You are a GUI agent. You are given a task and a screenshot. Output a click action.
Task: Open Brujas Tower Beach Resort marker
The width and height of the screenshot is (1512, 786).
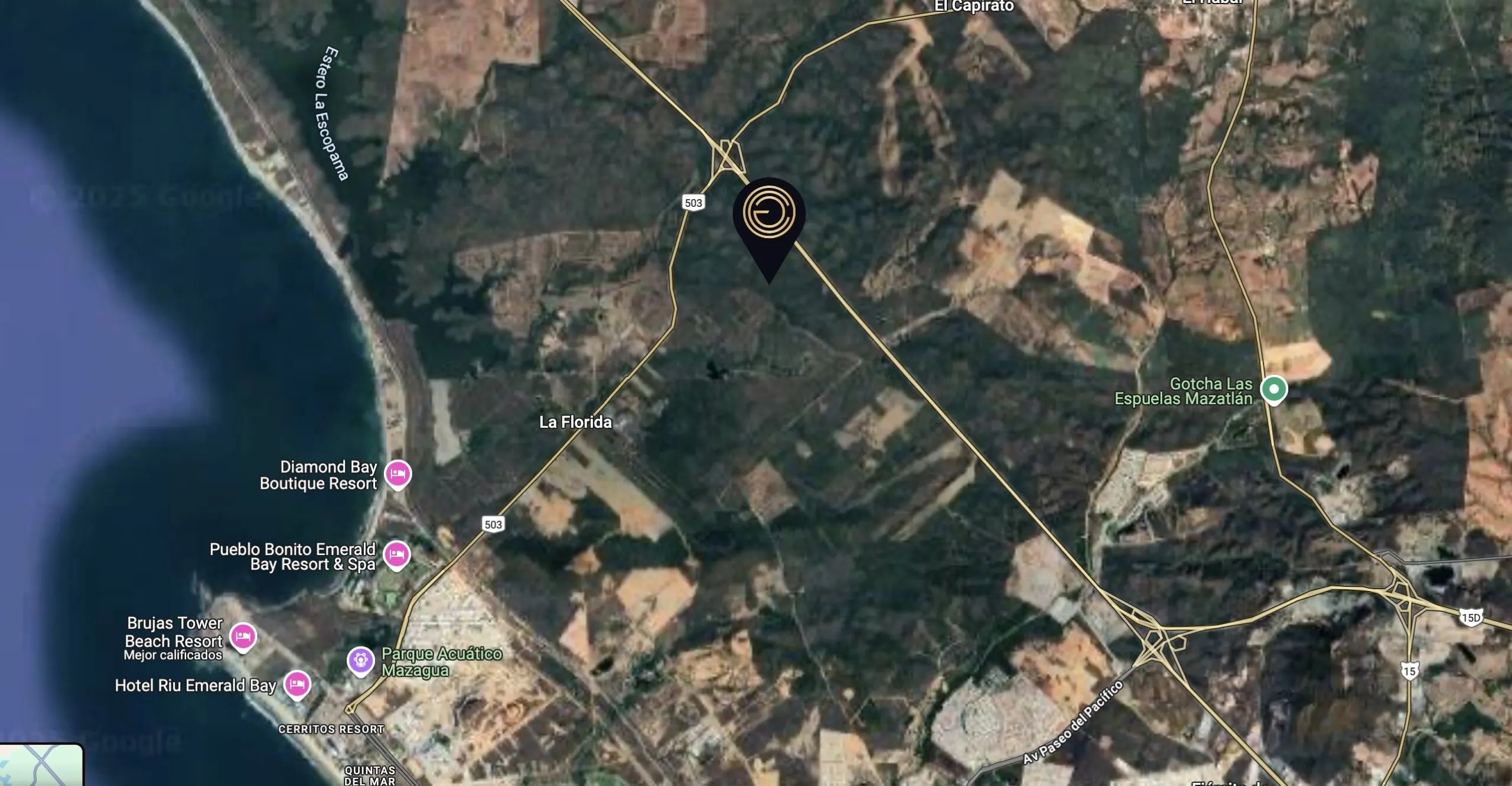pos(243,636)
